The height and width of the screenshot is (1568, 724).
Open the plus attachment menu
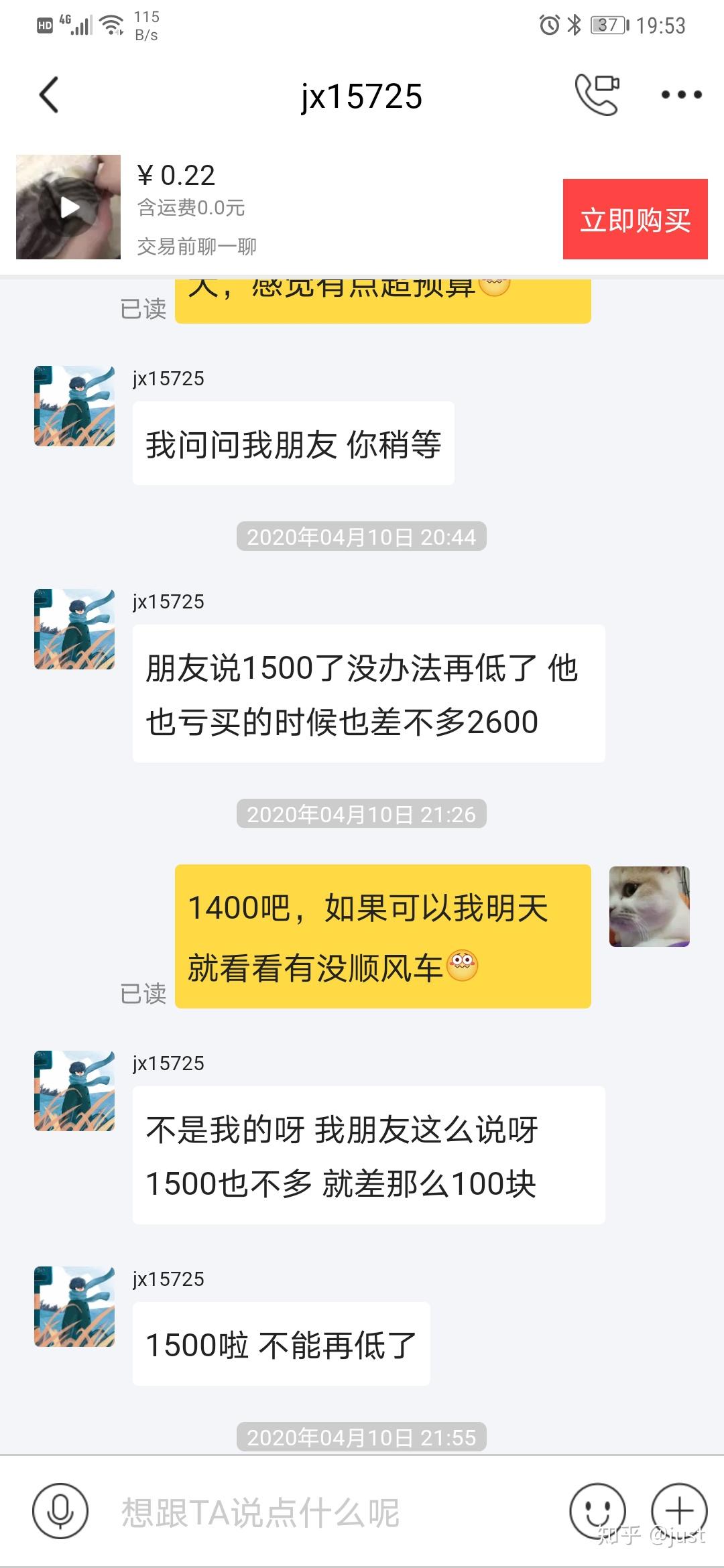tap(679, 1511)
